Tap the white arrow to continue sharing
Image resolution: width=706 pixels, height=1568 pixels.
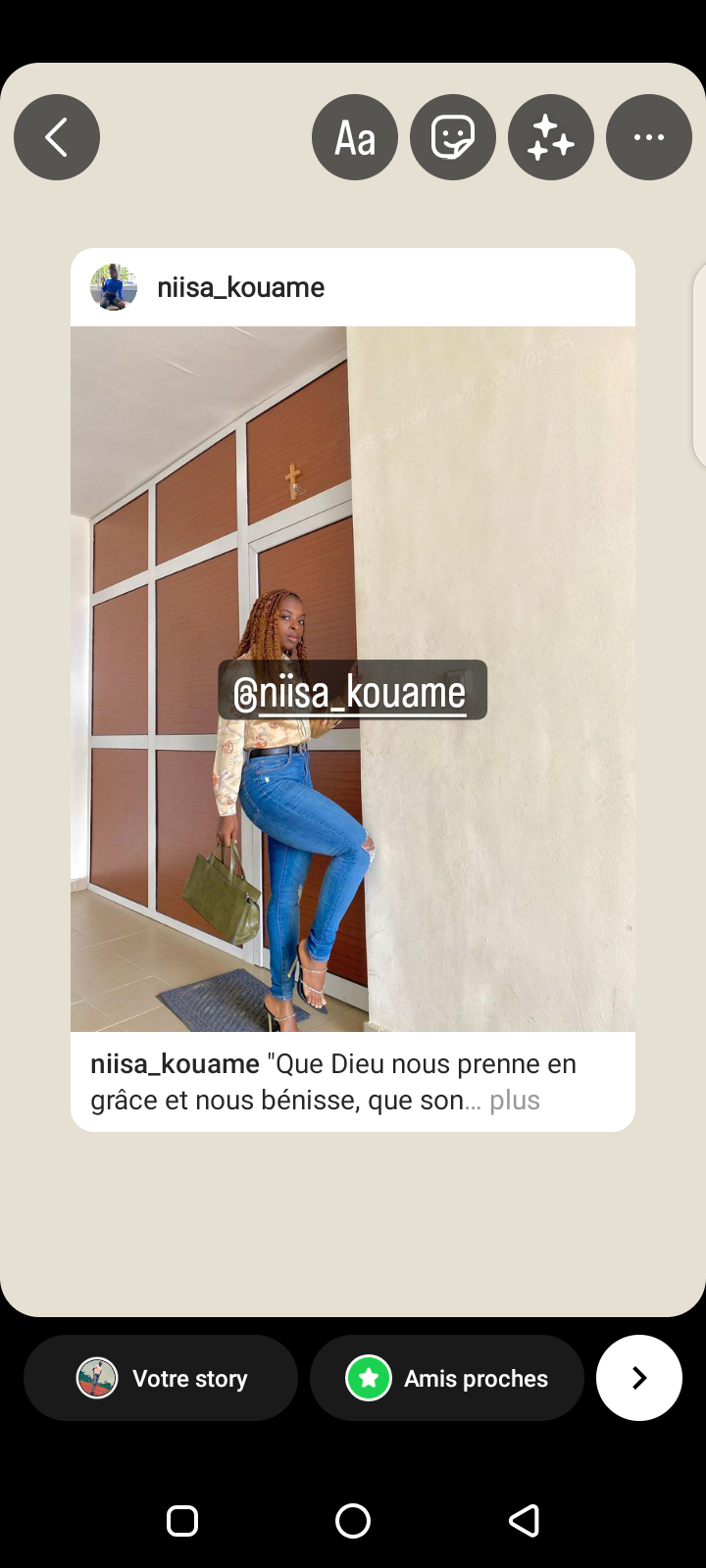(x=639, y=1378)
